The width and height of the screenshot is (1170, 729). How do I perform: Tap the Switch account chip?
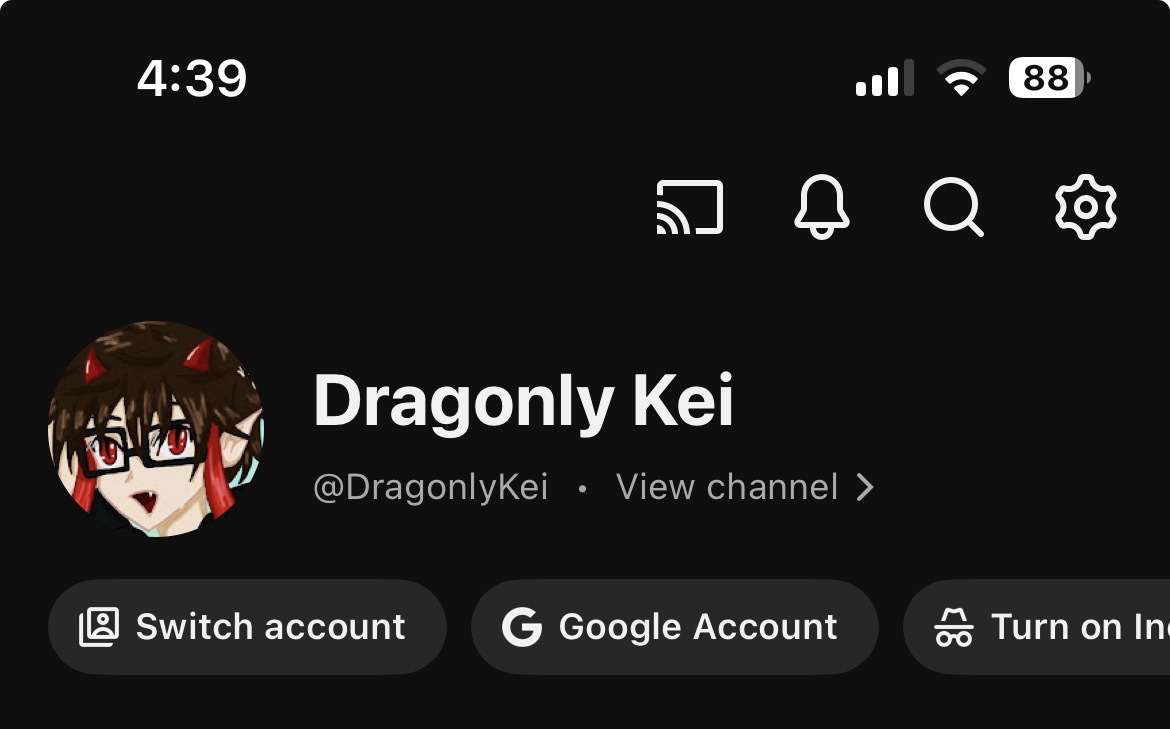point(246,627)
